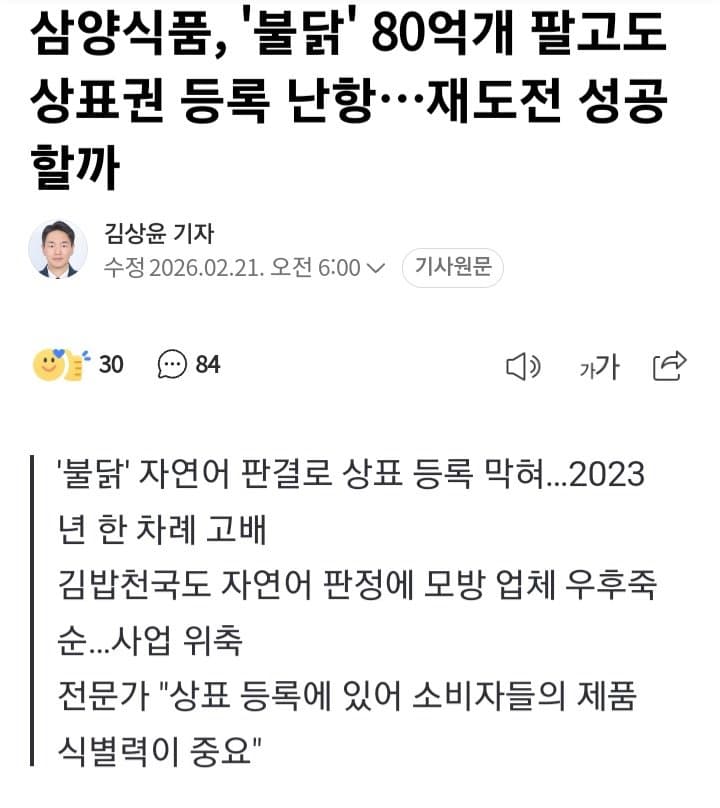Screen dimensions: 720x808
Task: Open reporter 김상윤's profile photo
Action: tap(58, 249)
